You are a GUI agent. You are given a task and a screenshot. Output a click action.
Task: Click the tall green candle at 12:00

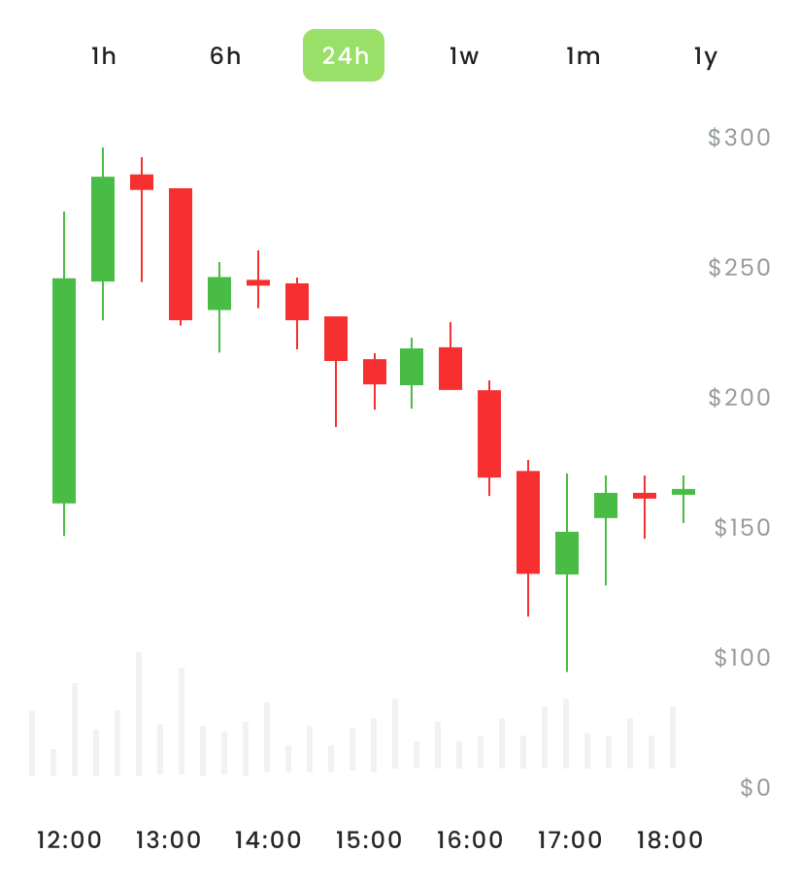pos(65,390)
